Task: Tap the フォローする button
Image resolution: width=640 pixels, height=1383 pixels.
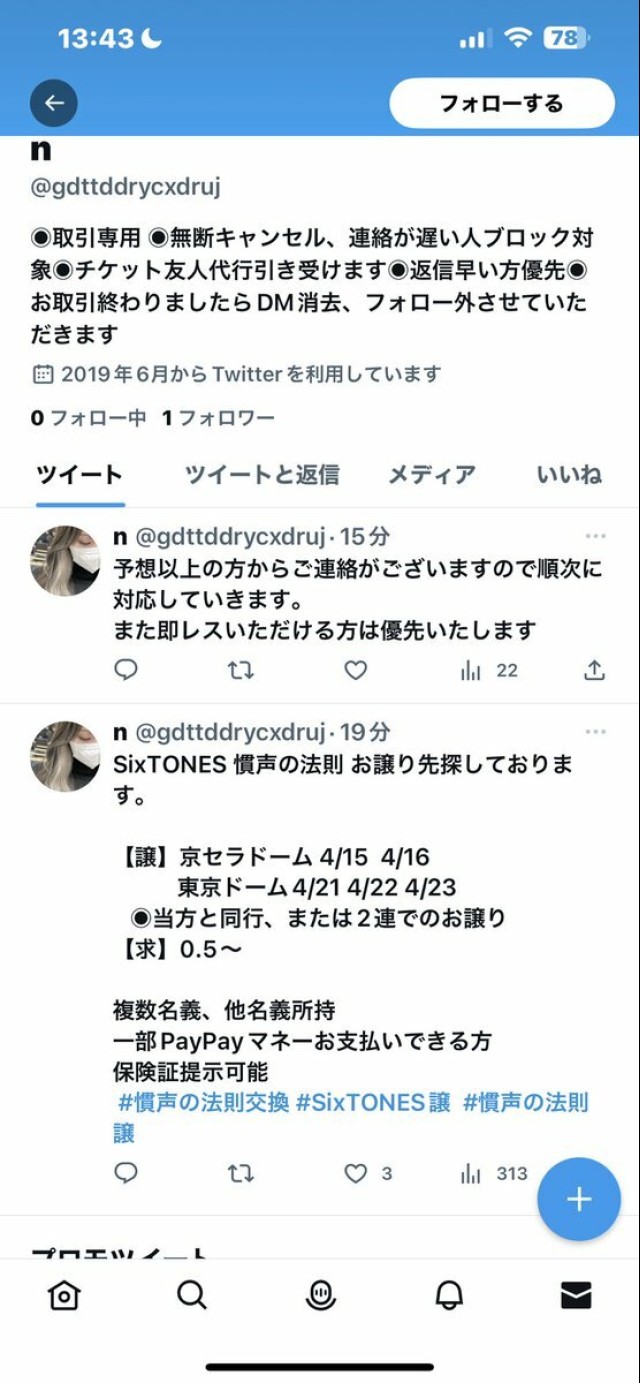Action: (501, 103)
